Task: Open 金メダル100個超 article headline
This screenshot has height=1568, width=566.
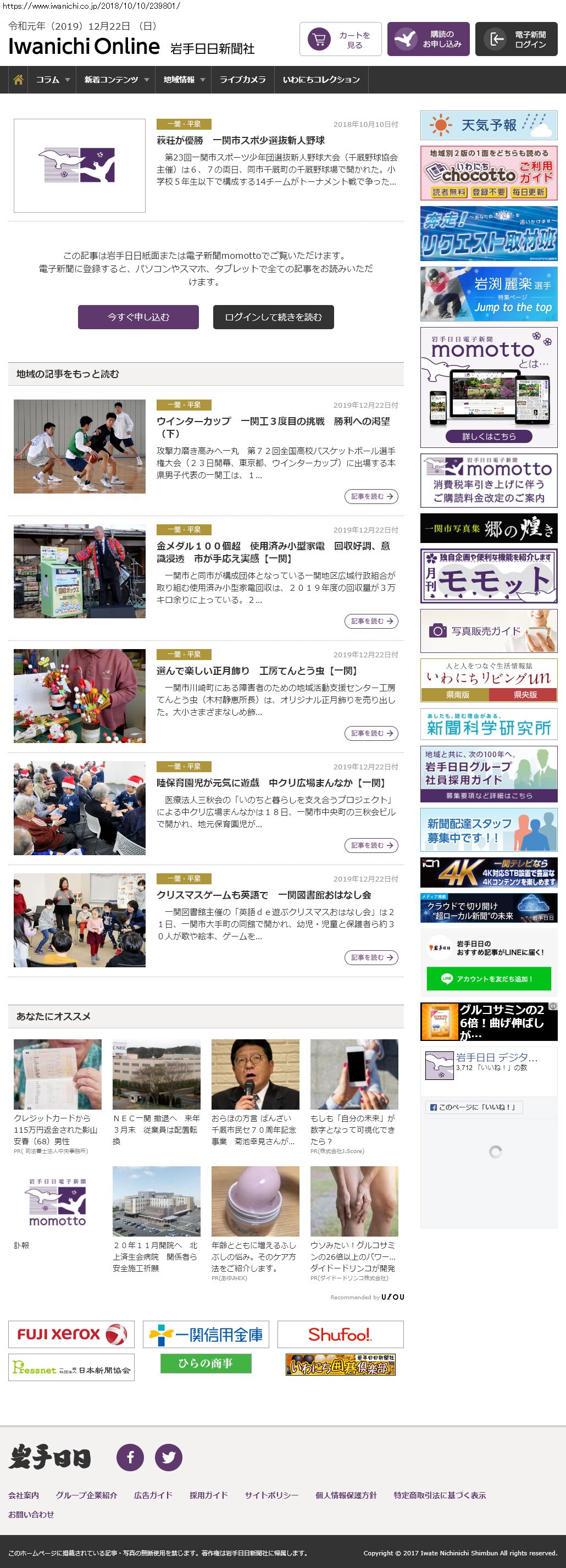Action: point(273,552)
